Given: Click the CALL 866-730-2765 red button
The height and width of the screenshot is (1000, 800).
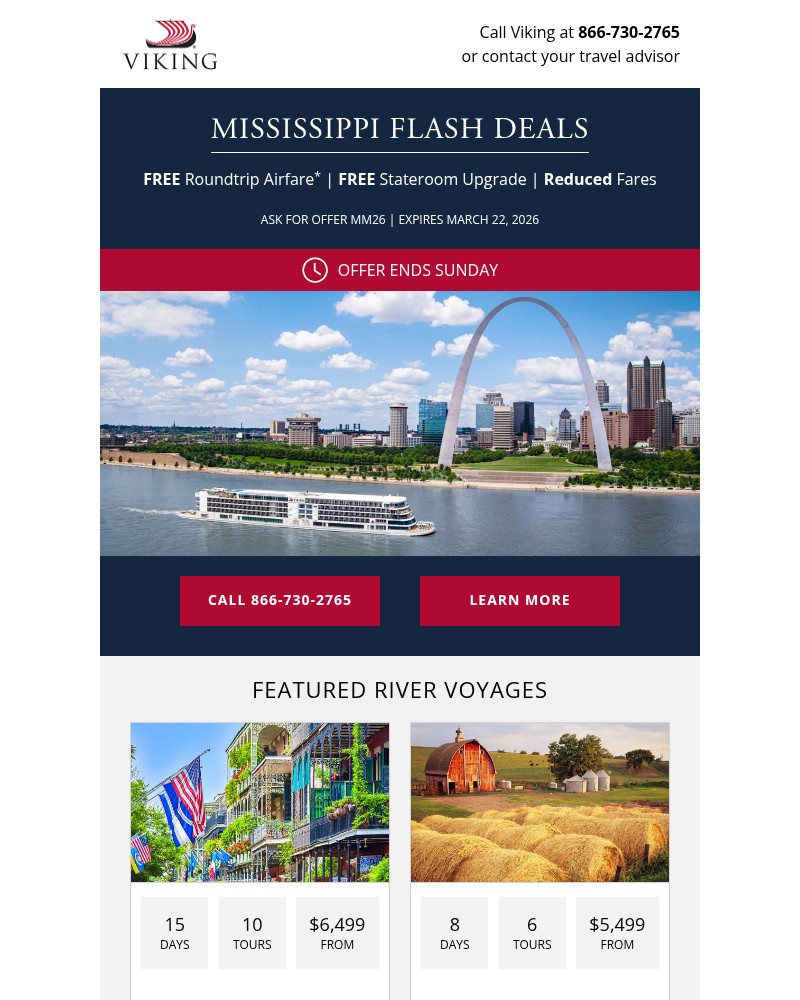Looking at the screenshot, I should 279,600.
